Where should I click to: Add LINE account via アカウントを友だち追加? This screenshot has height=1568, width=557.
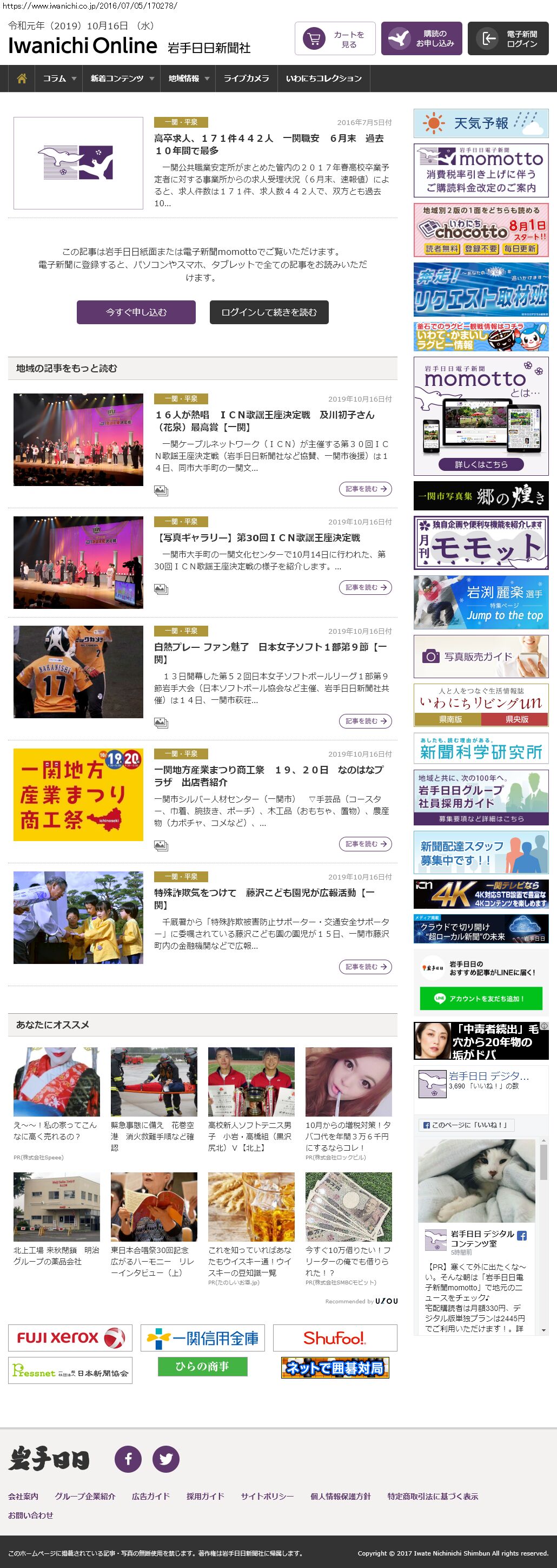(x=480, y=998)
